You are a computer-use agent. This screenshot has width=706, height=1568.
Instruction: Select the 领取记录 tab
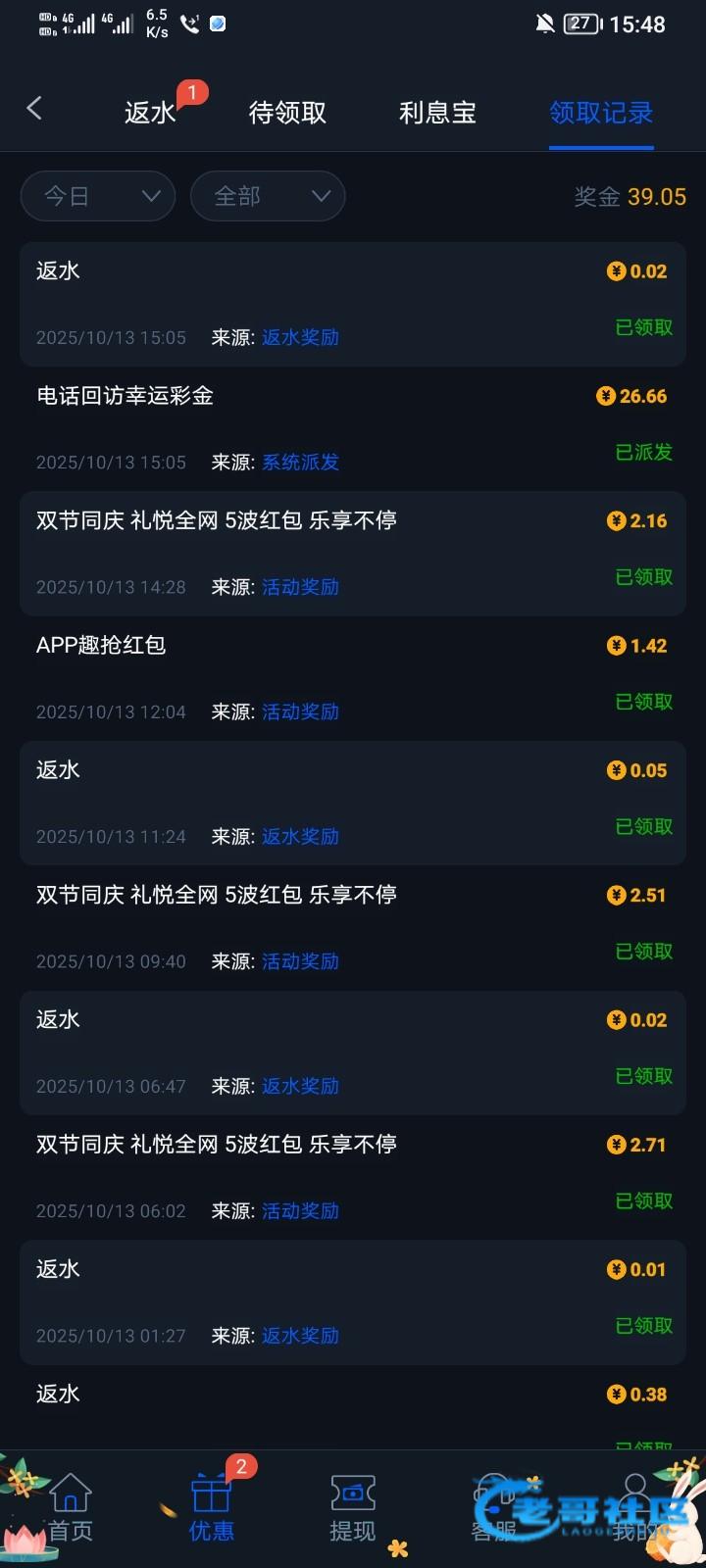(x=601, y=113)
